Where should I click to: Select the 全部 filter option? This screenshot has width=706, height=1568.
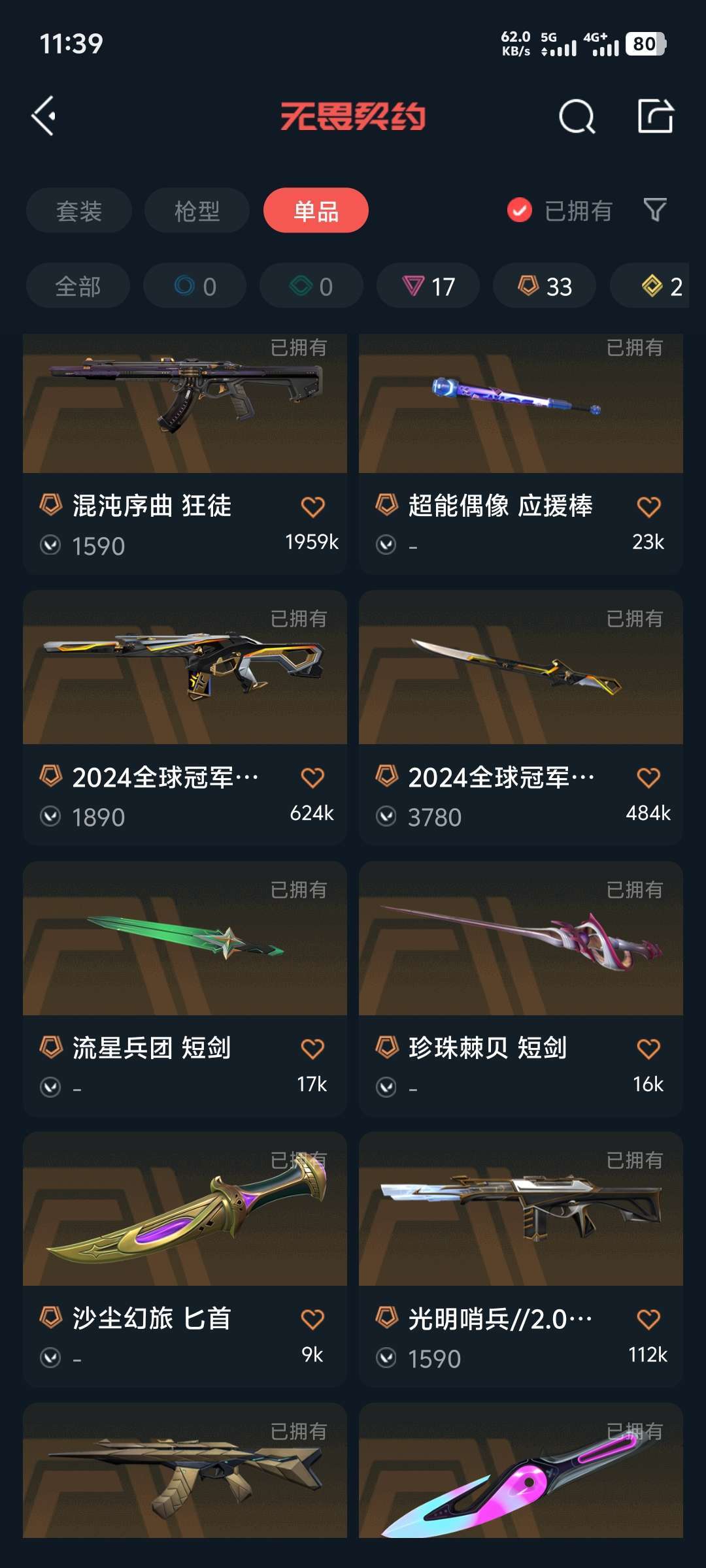point(77,286)
